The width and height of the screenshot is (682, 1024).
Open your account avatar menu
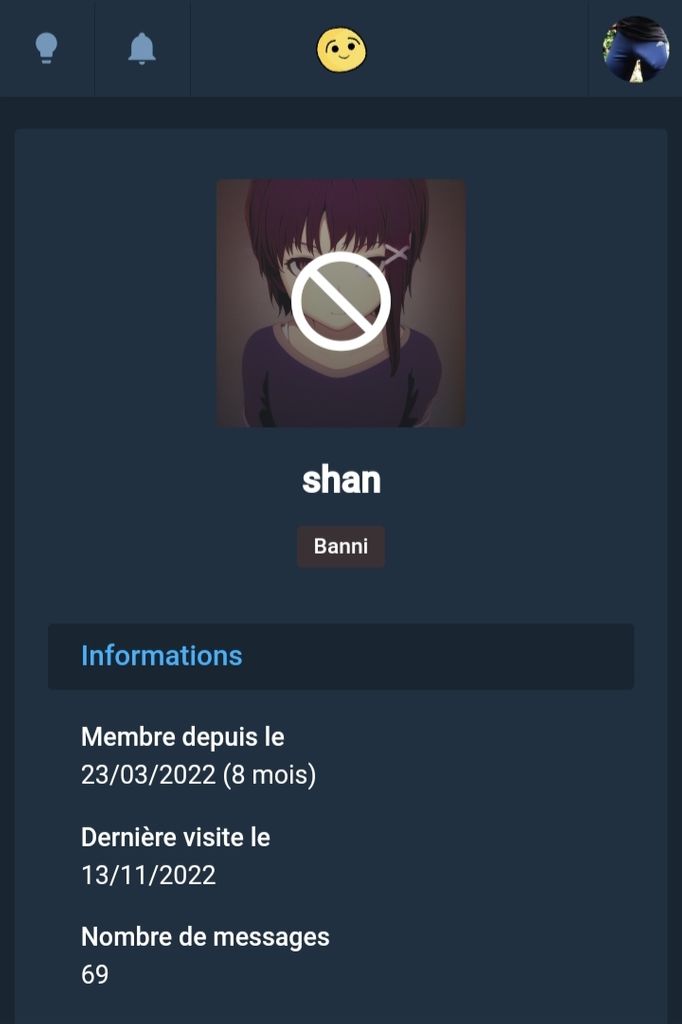point(636,49)
